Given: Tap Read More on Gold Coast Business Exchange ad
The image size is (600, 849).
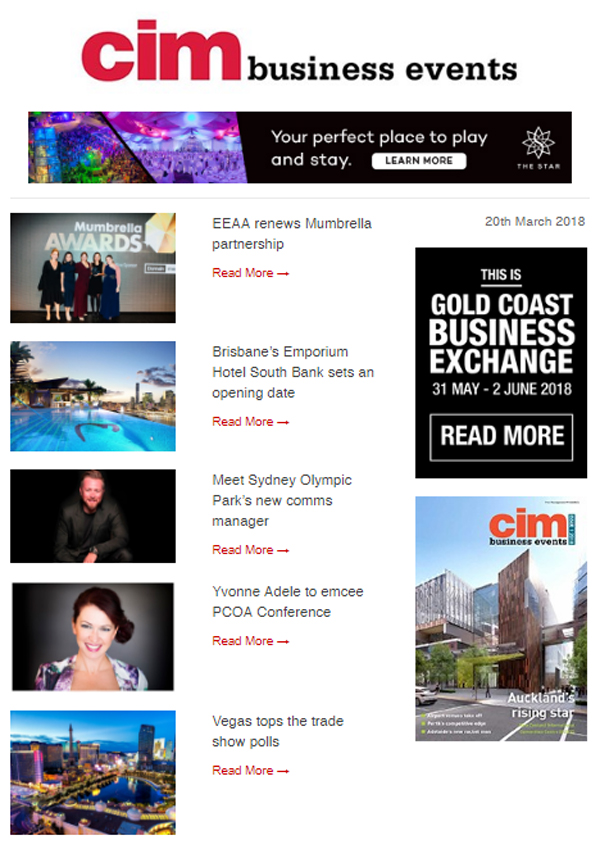Looking at the screenshot, I should (x=501, y=437).
